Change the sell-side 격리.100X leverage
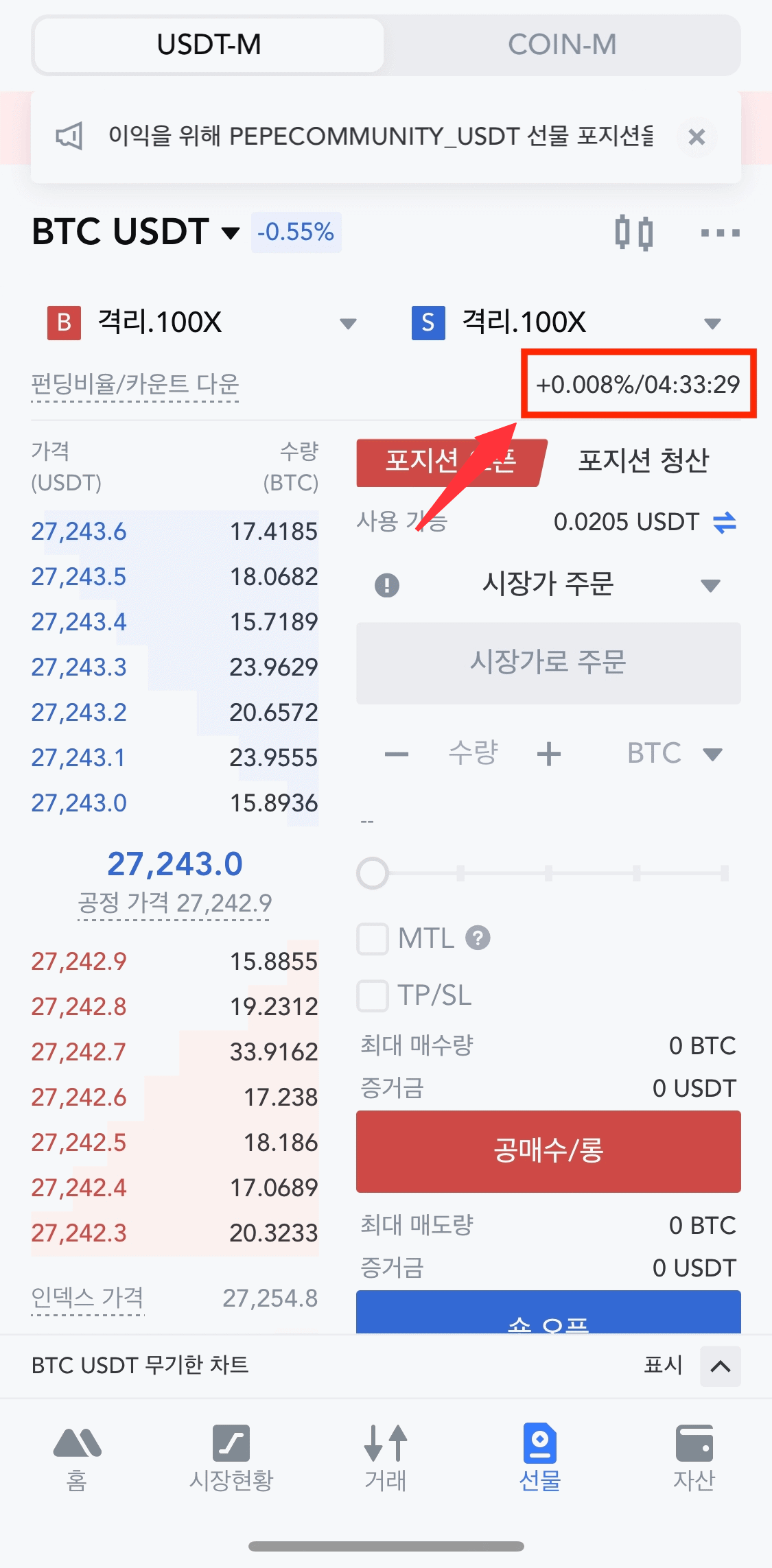This screenshot has width=772, height=1568. click(x=567, y=322)
